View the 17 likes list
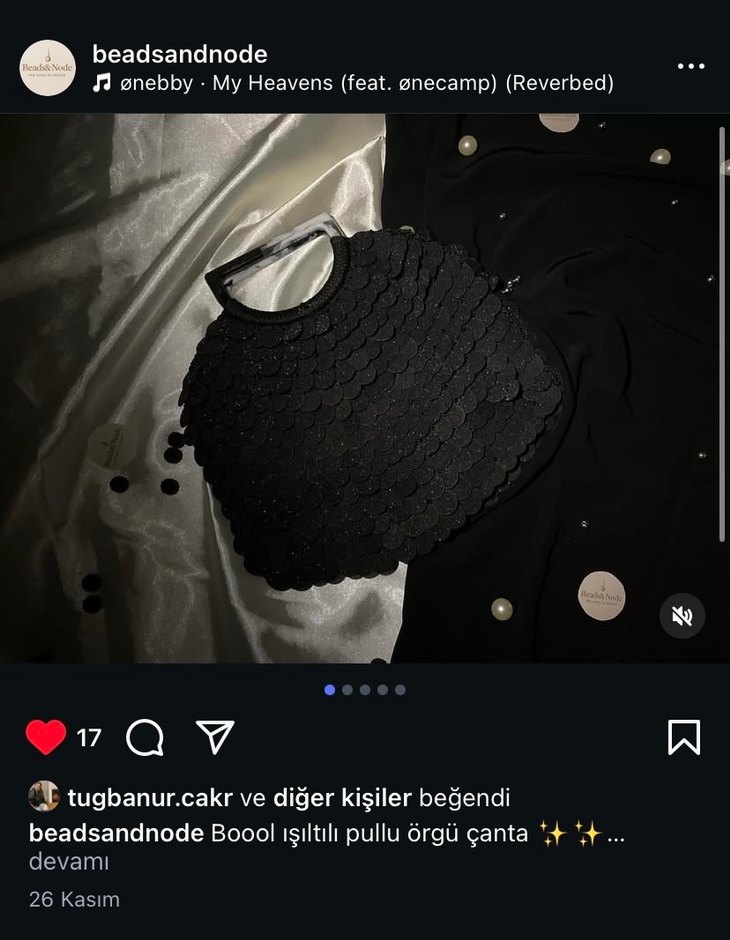Image resolution: width=730 pixels, height=940 pixels. (89, 738)
